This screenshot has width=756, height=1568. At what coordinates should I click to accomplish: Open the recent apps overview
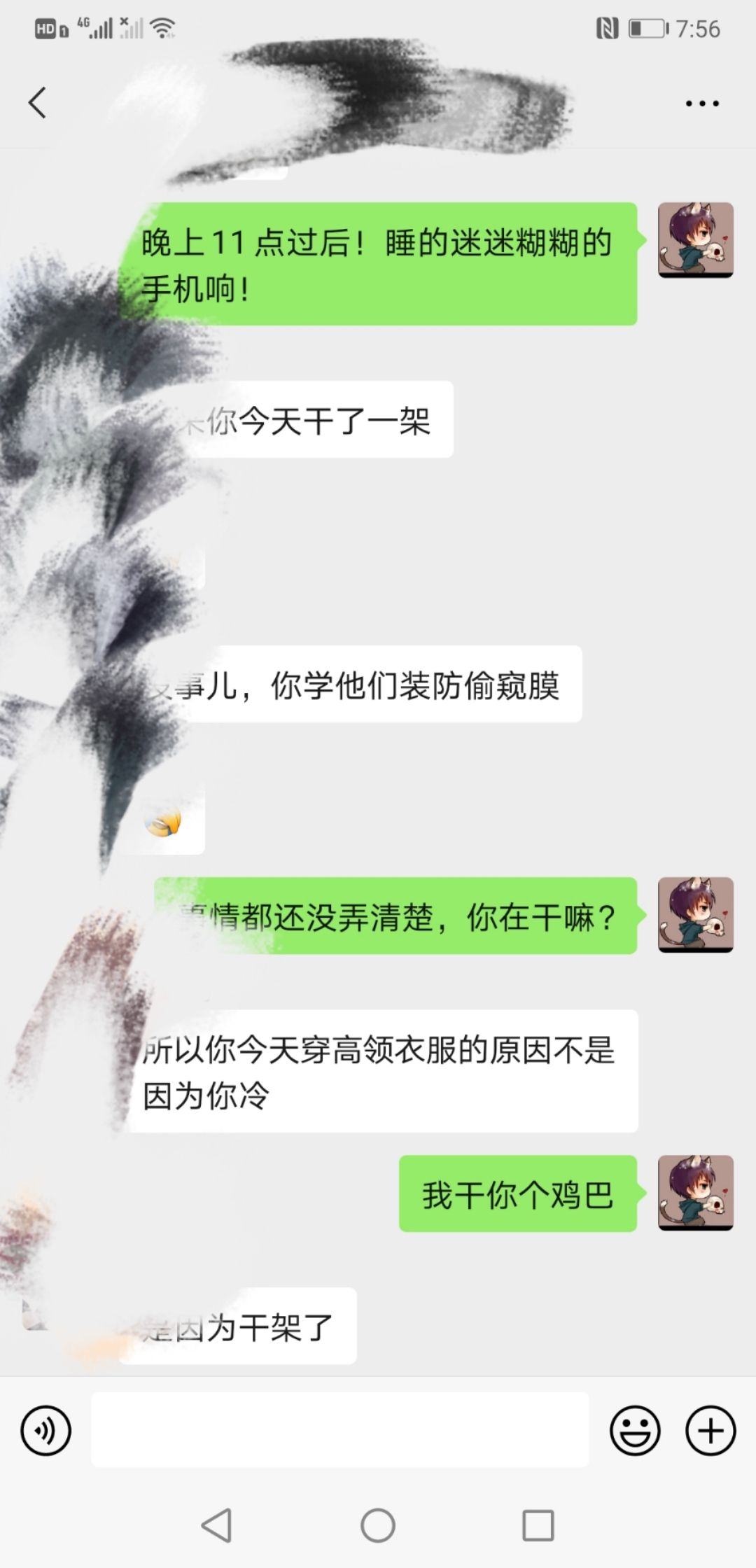tap(538, 1525)
